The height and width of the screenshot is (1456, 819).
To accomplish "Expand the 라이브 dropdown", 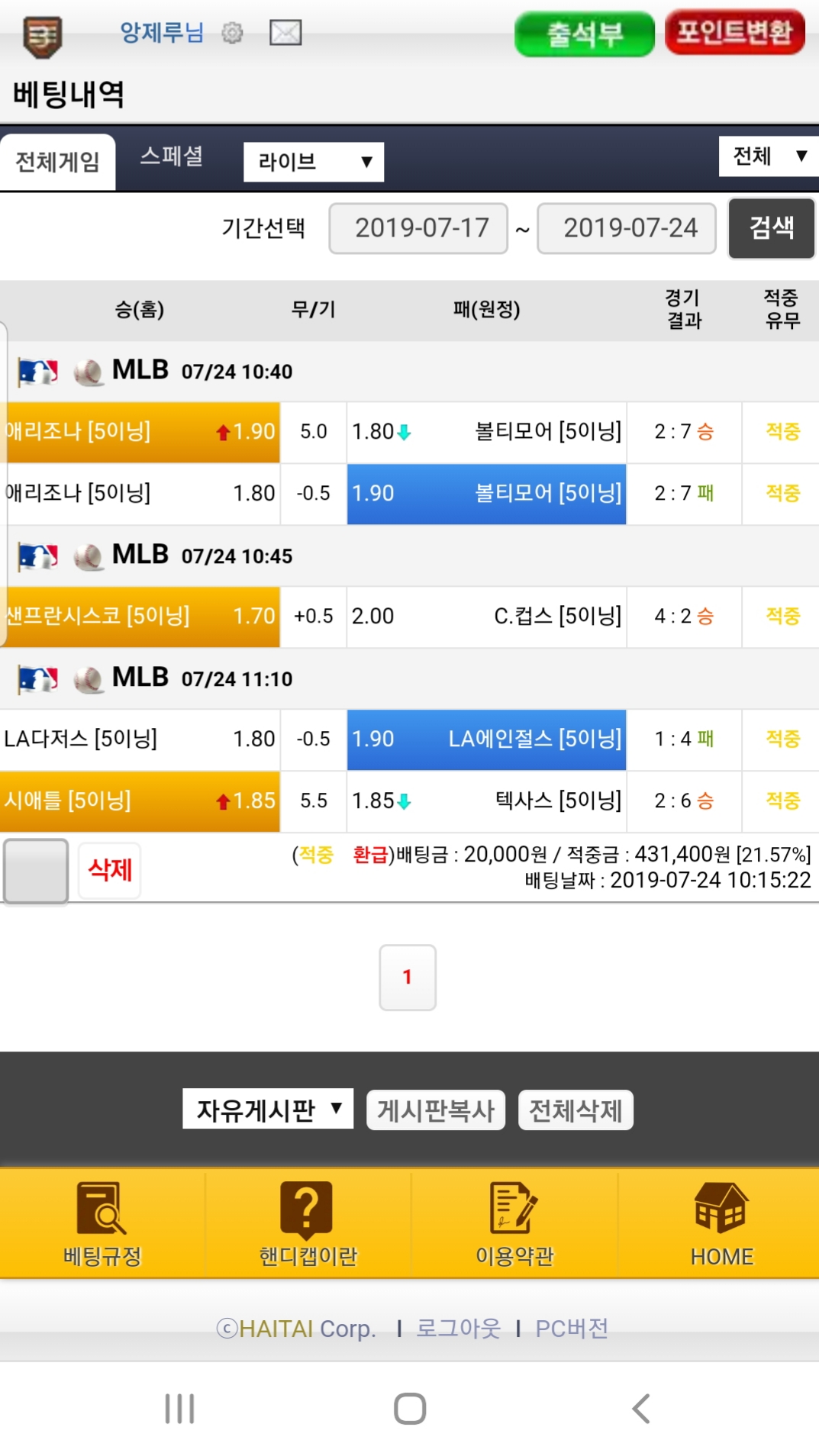I will click(313, 162).
